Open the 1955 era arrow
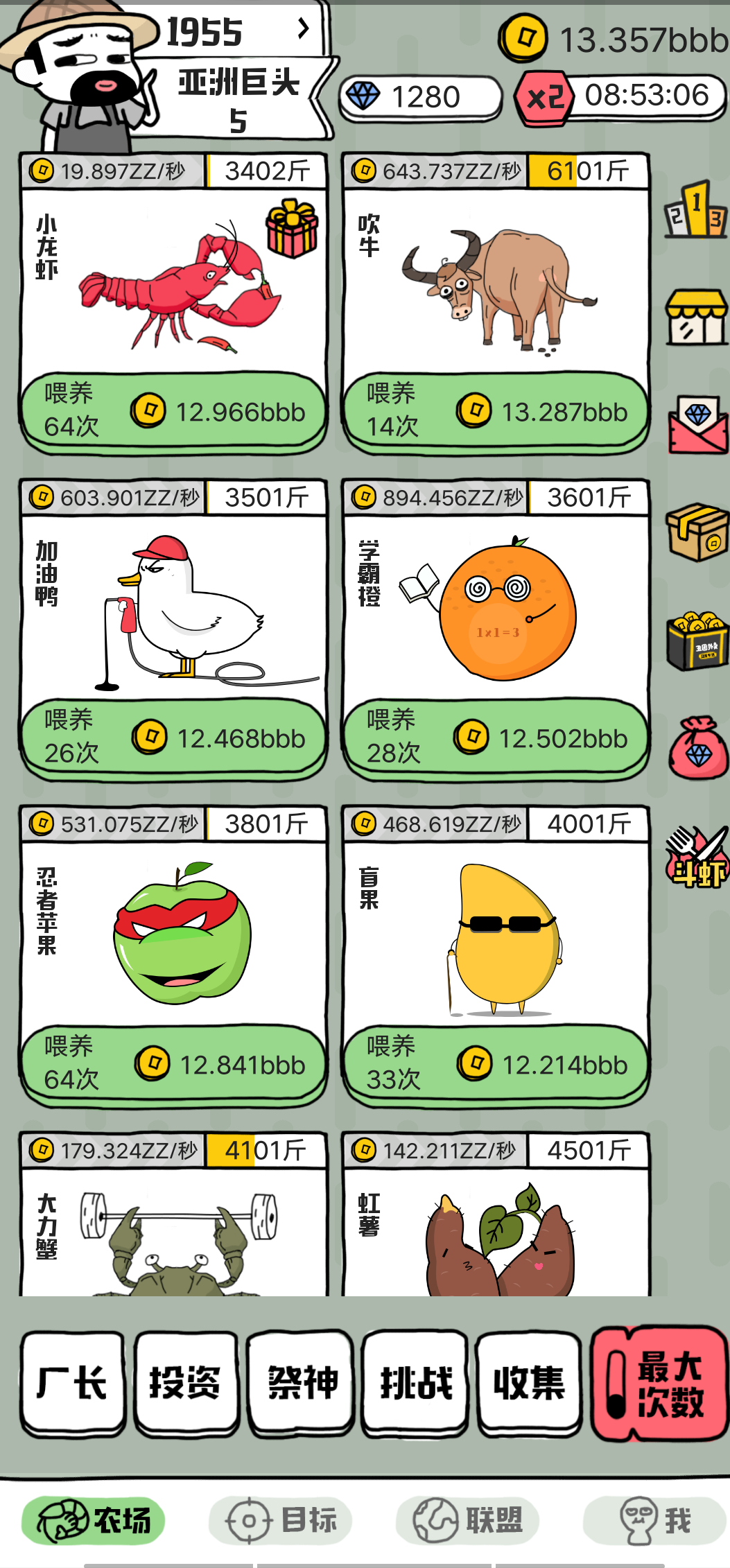 pos(303,28)
